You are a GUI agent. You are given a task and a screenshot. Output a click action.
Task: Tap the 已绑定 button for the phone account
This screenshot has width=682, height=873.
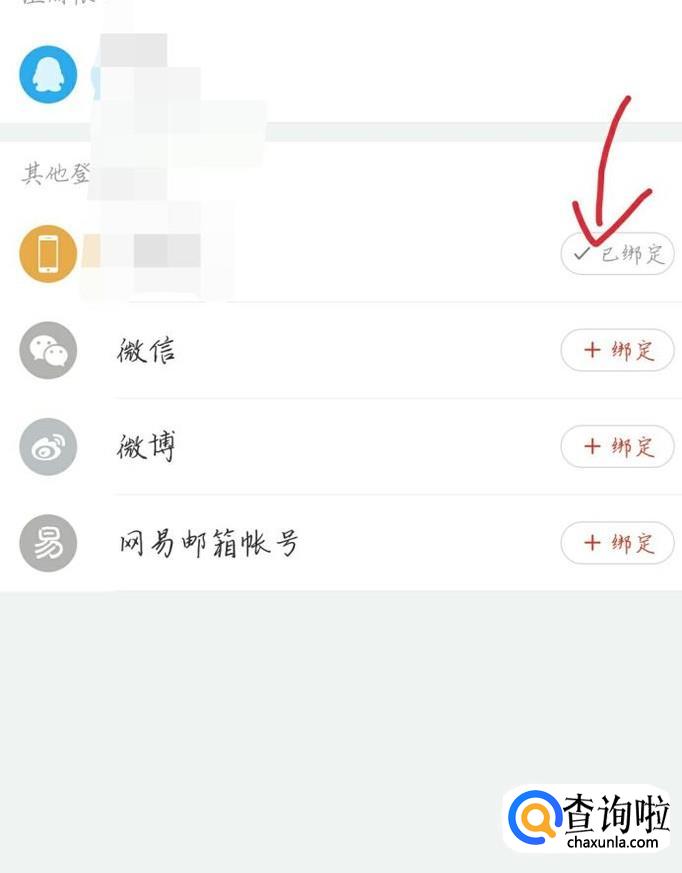617,254
